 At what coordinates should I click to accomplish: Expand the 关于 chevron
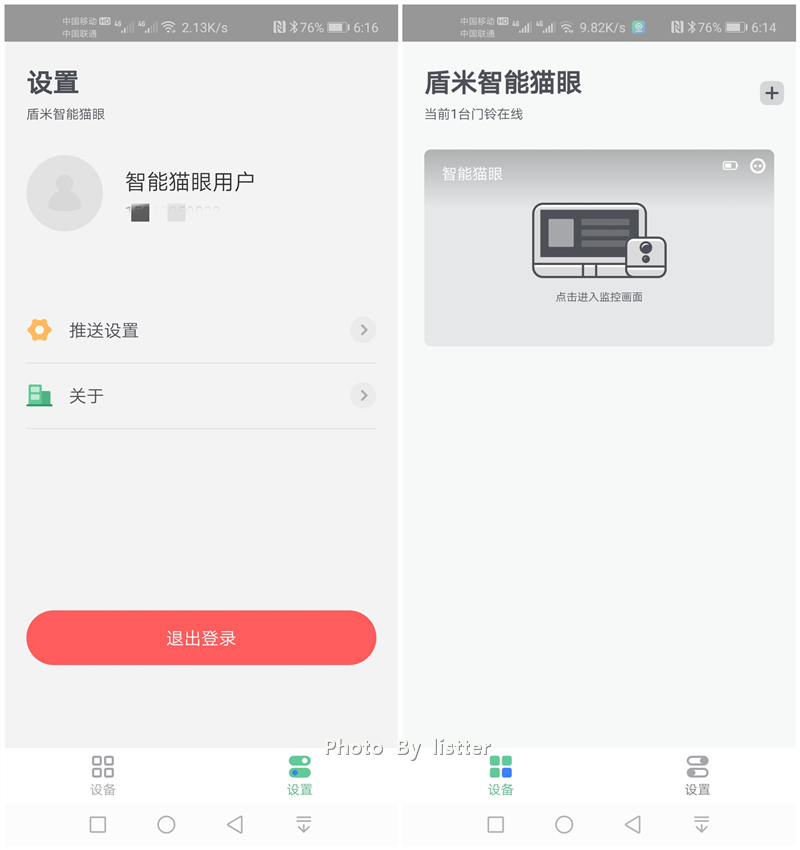click(x=363, y=395)
